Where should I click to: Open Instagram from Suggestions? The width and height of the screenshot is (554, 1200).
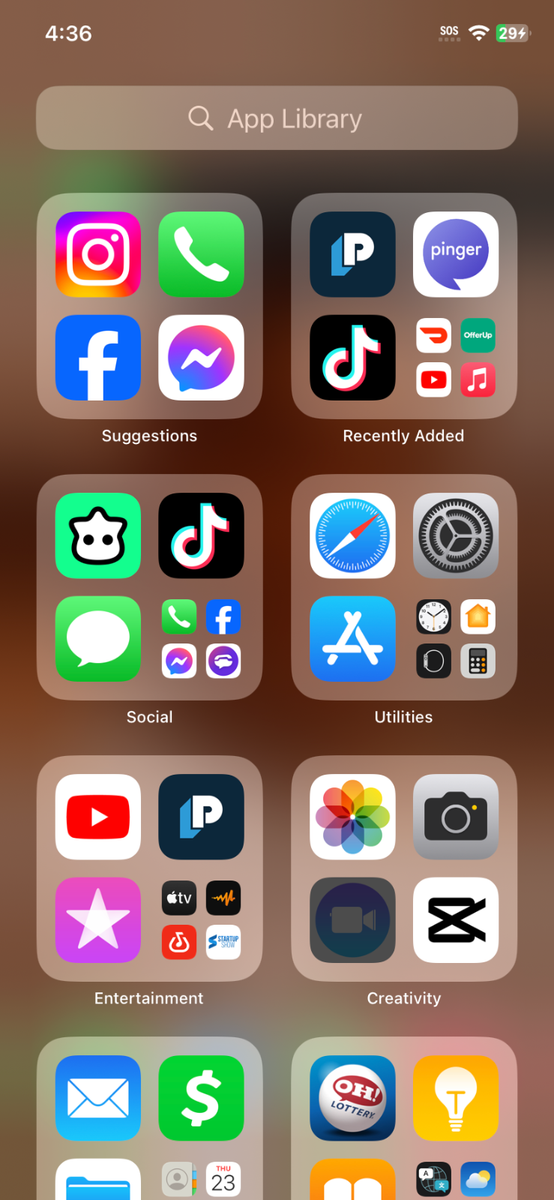pyautogui.click(x=98, y=254)
